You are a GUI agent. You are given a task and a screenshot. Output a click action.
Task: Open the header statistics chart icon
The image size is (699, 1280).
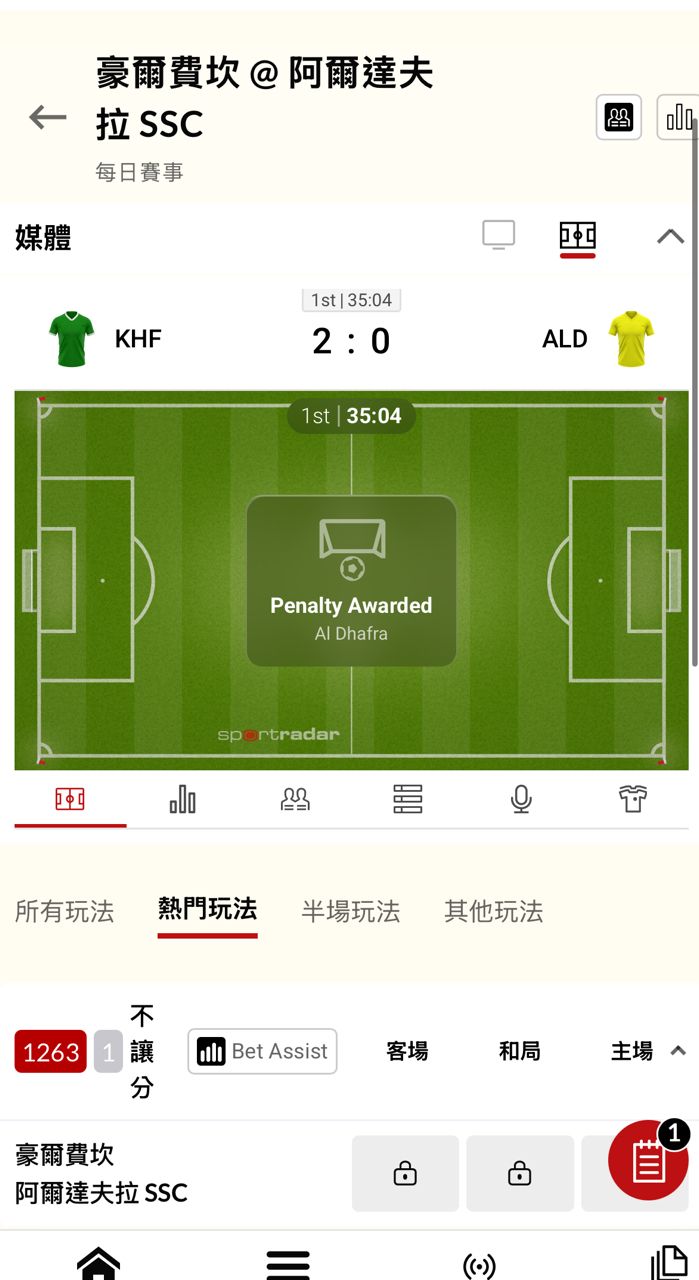[x=679, y=118]
